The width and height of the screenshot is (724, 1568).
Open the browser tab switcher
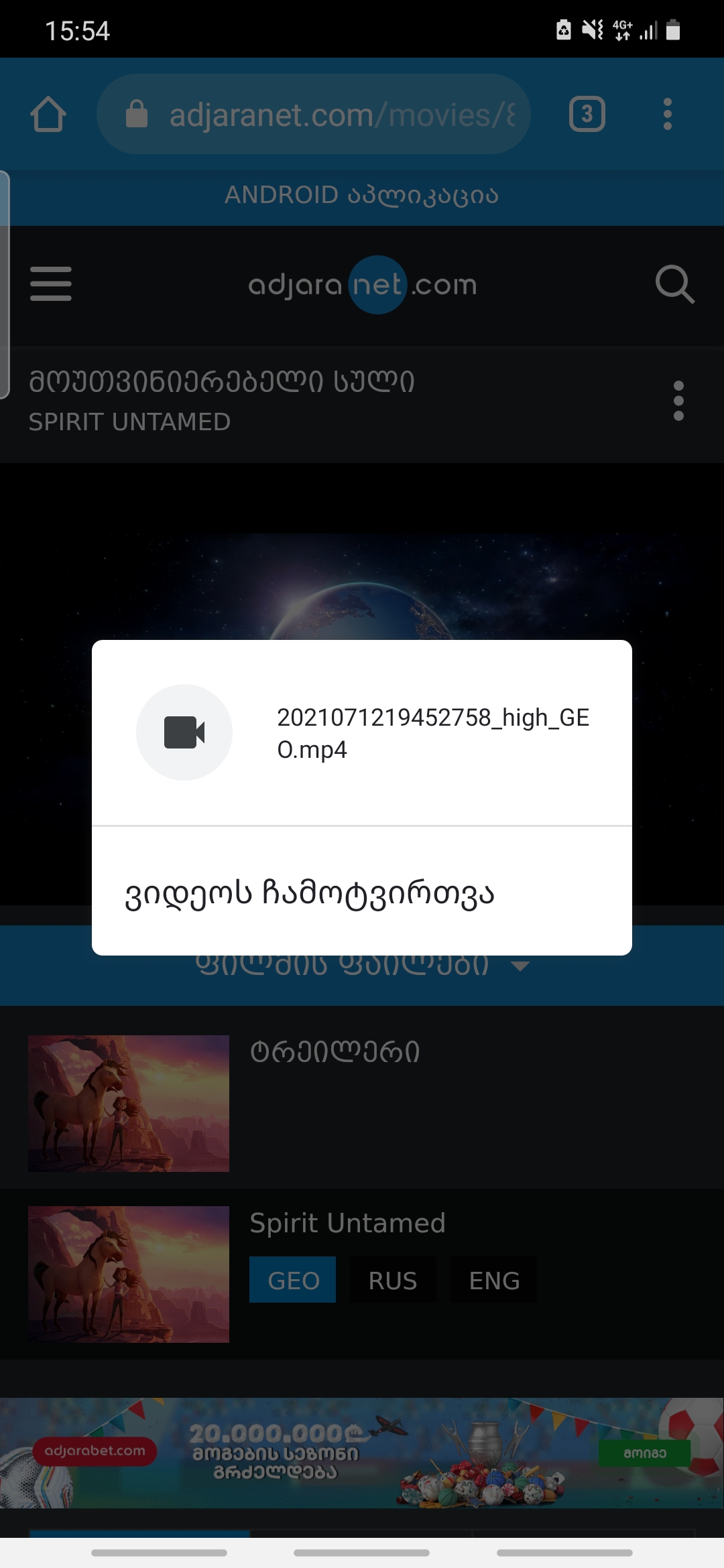[x=587, y=115]
